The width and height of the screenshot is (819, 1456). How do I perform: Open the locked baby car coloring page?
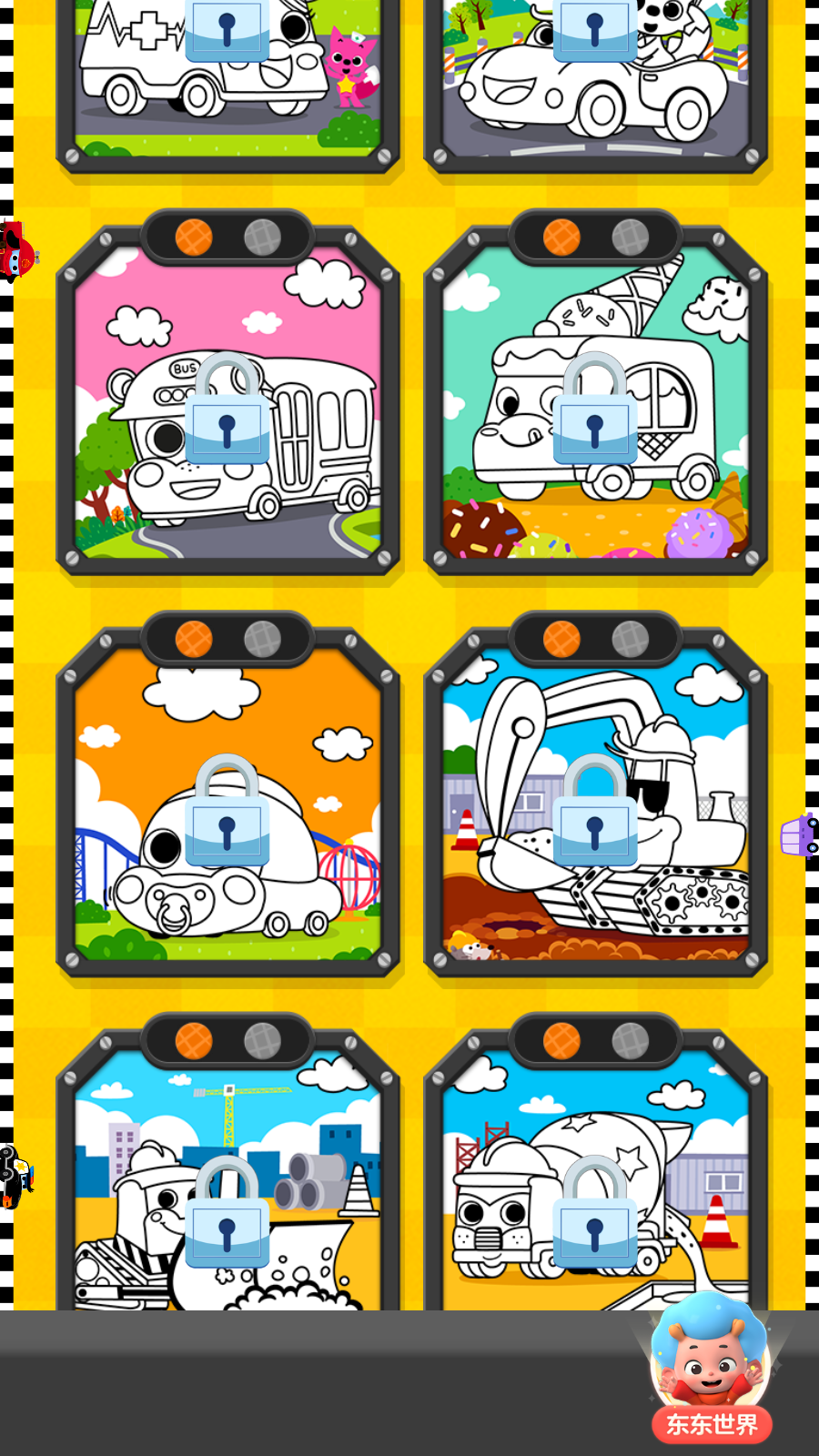pyautogui.click(x=227, y=810)
